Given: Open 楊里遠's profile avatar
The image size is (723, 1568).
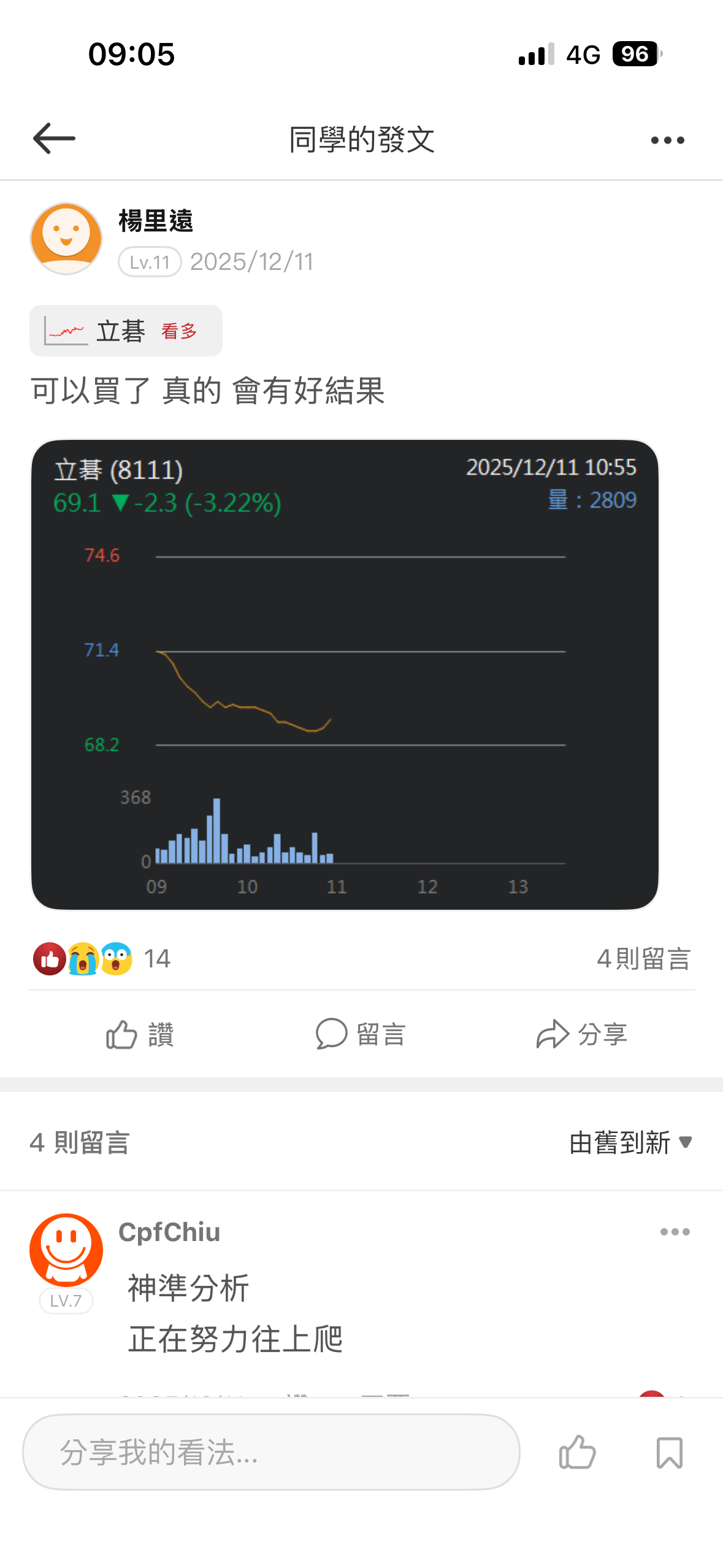Looking at the screenshot, I should coord(66,239).
